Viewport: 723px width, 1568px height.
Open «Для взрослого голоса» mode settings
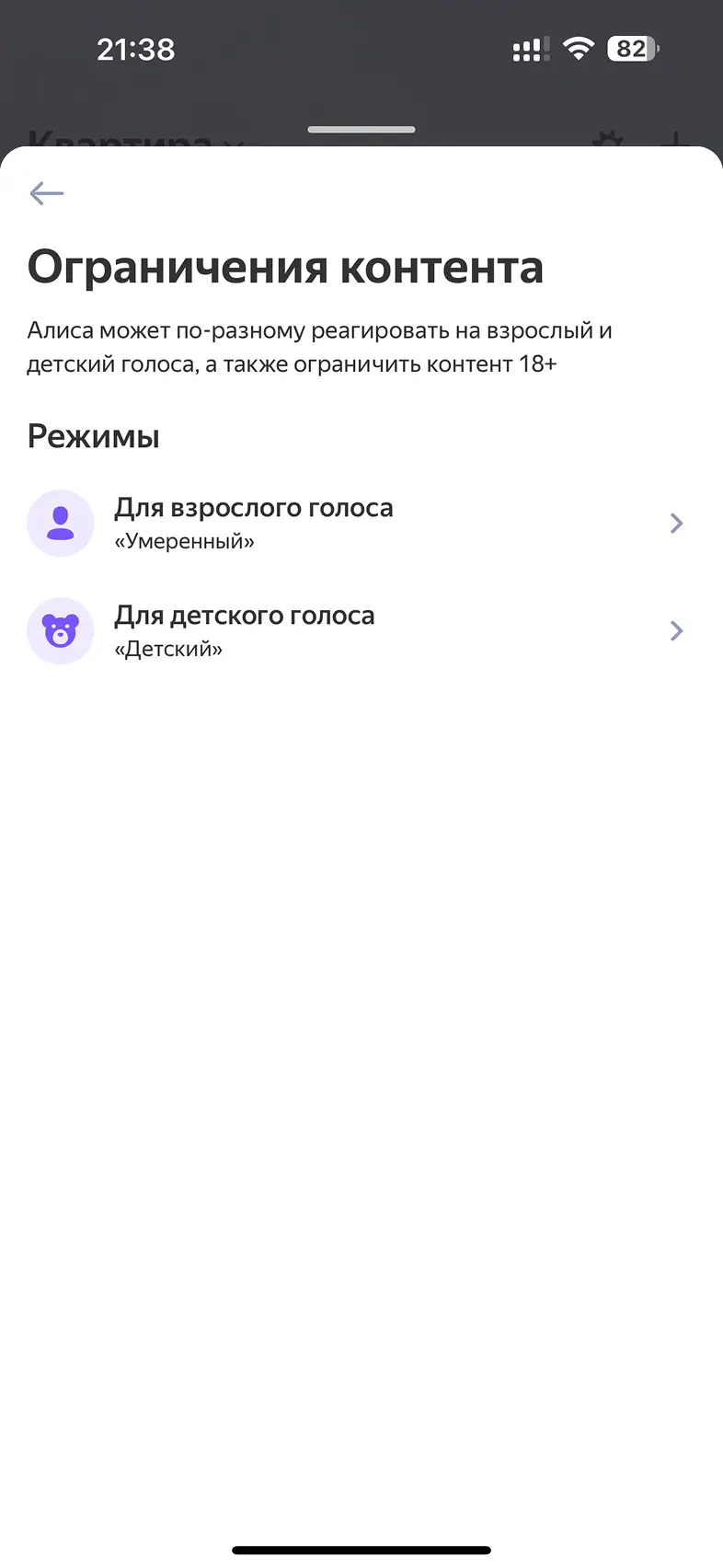[359, 523]
